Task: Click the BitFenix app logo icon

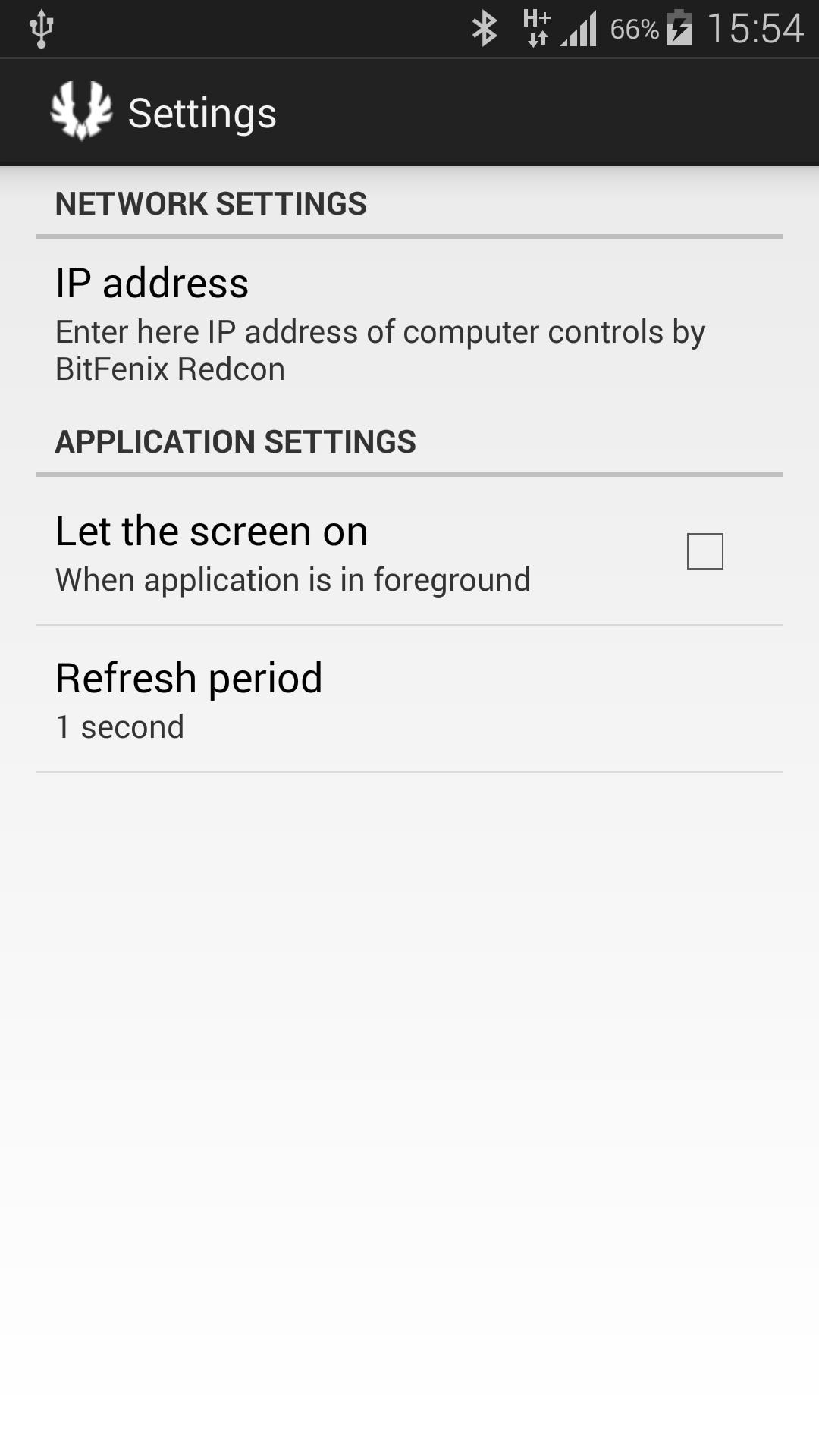Action: pos(80,111)
